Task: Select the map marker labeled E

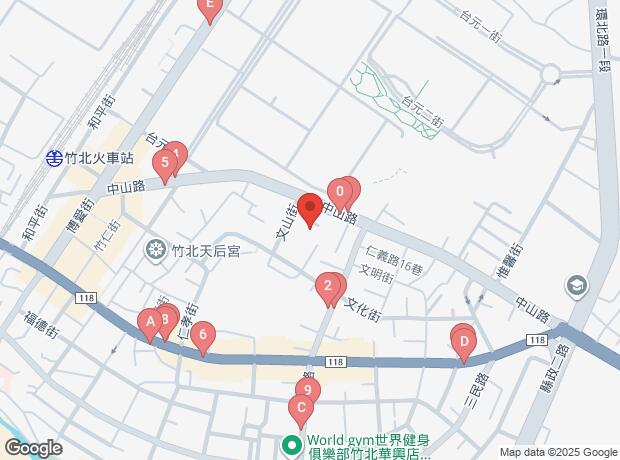Action: click(208, 7)
